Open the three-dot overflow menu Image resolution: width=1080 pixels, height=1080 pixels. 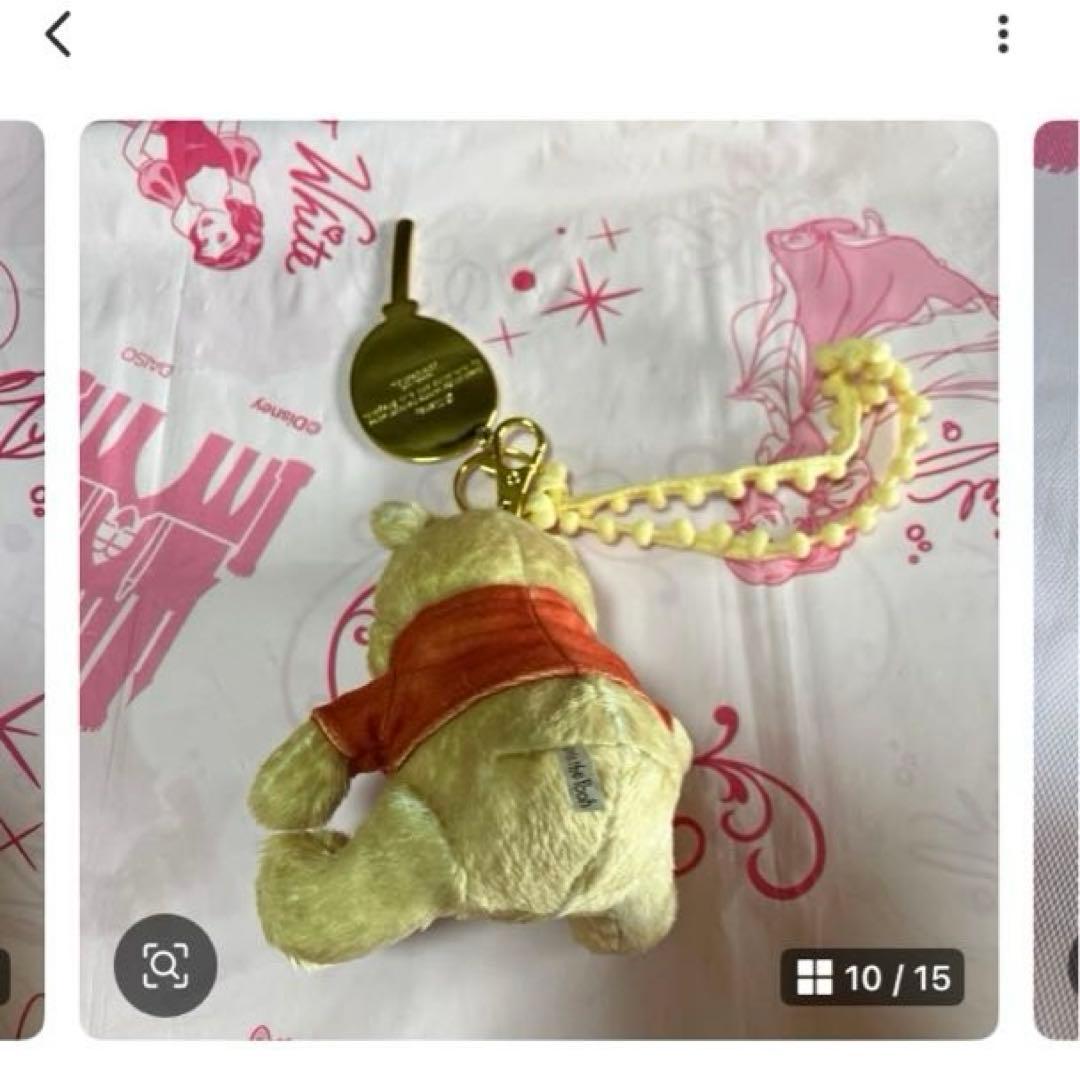[1003, 36]
